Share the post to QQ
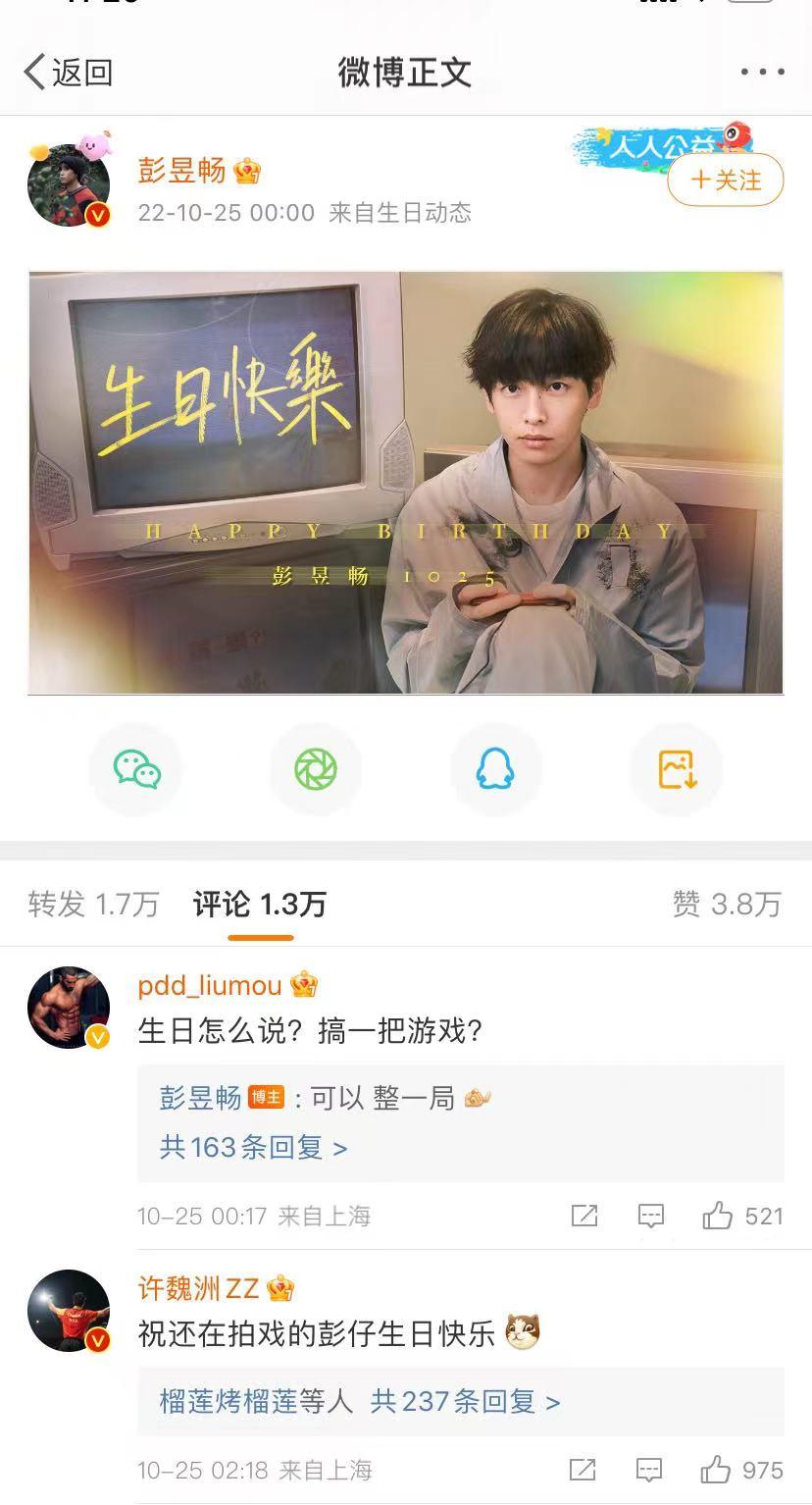This screenshot has height=1505, width=812. (496, 769)
